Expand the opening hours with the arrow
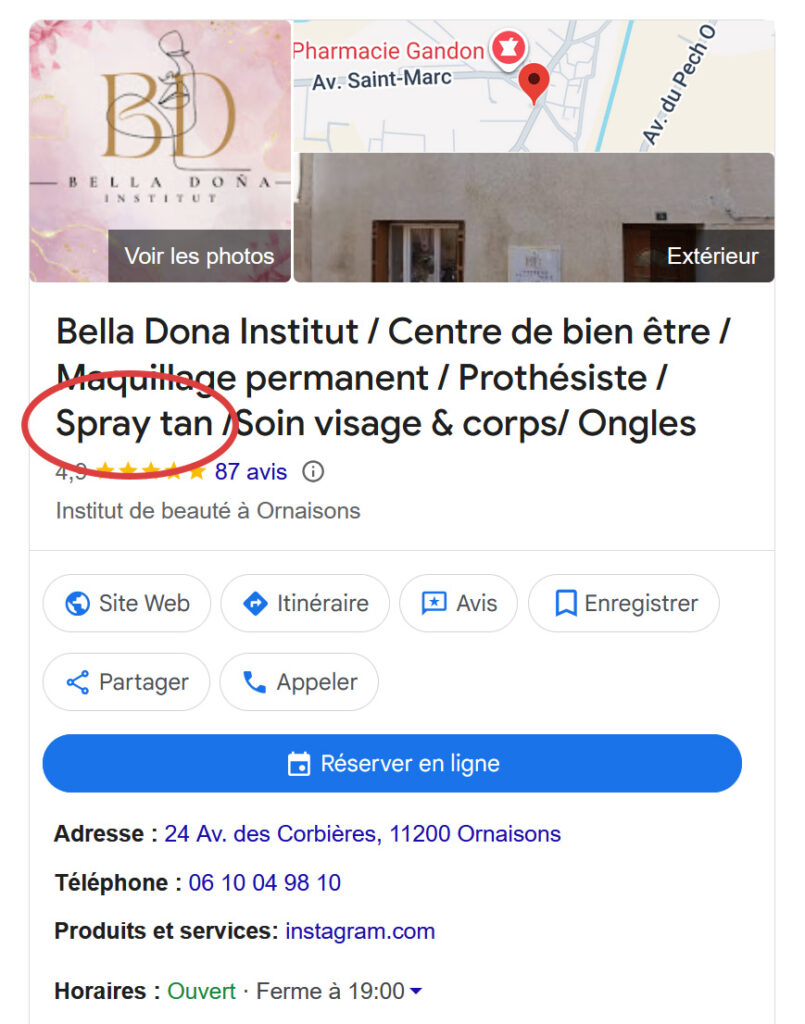 (416, 992)
